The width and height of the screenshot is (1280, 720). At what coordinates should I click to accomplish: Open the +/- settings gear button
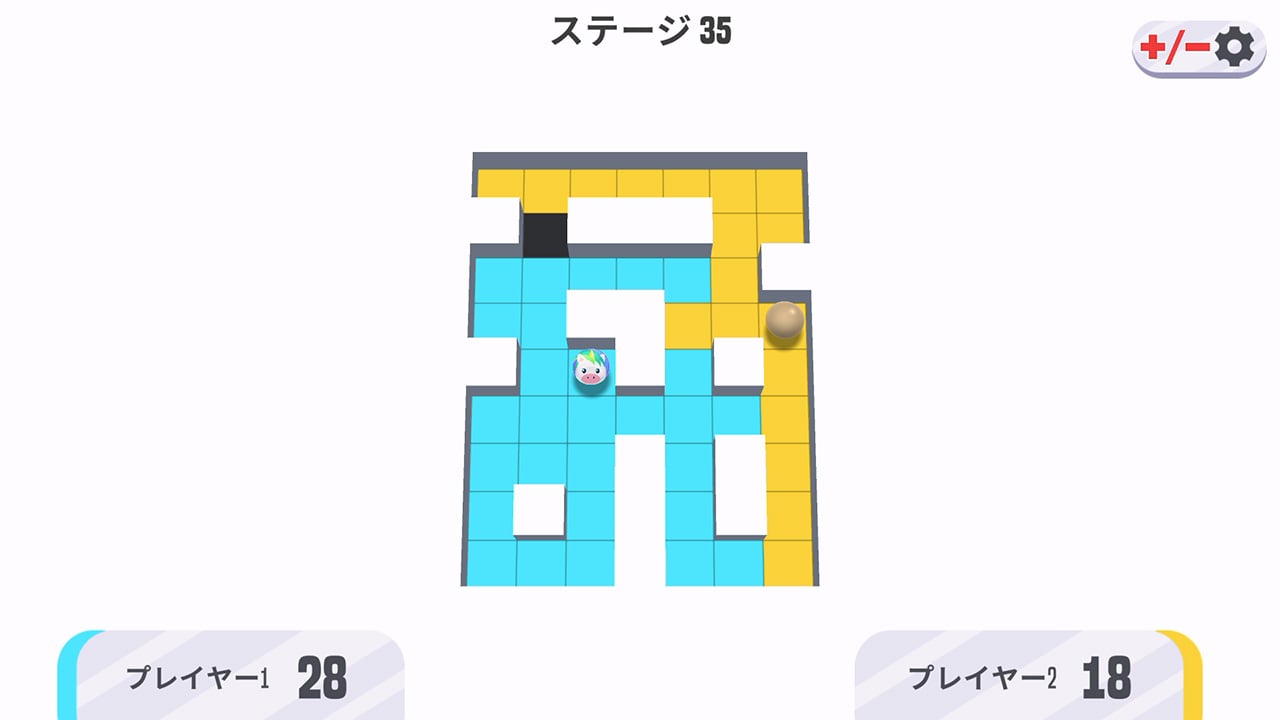pos(1198,47)
